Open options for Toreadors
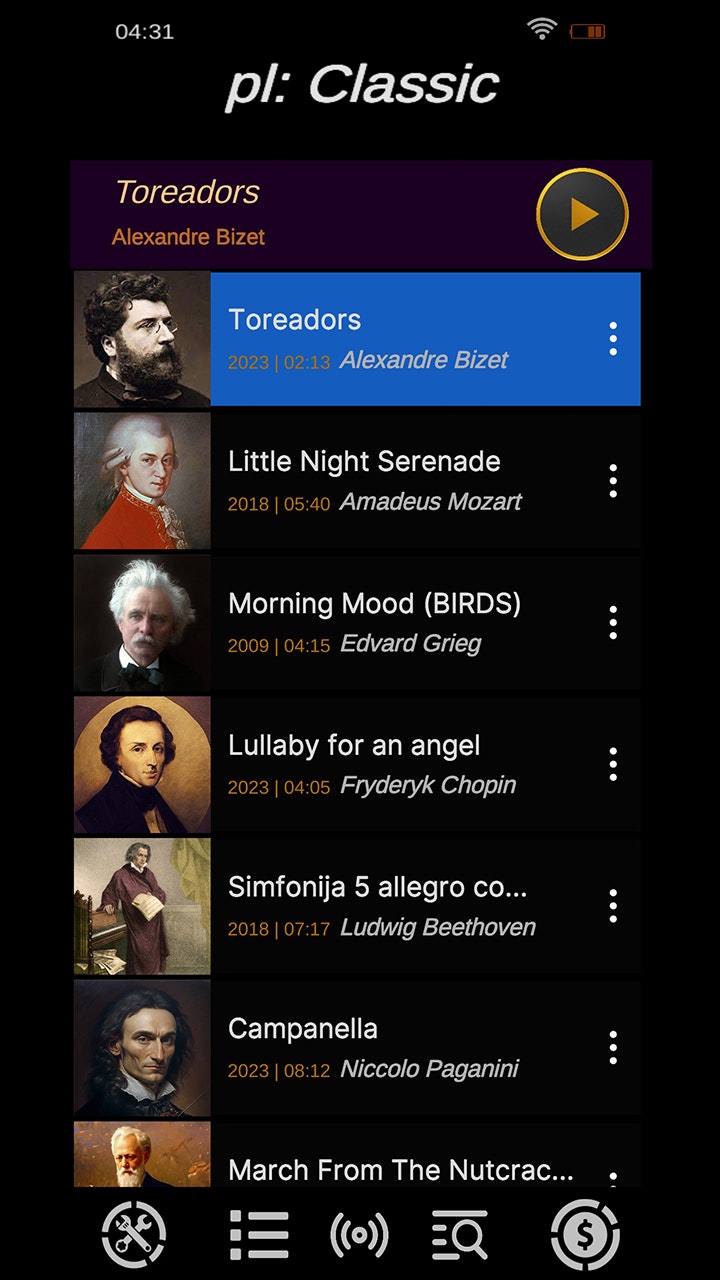The width and height of the screenshot is (720, 1280). pos(613,339)
